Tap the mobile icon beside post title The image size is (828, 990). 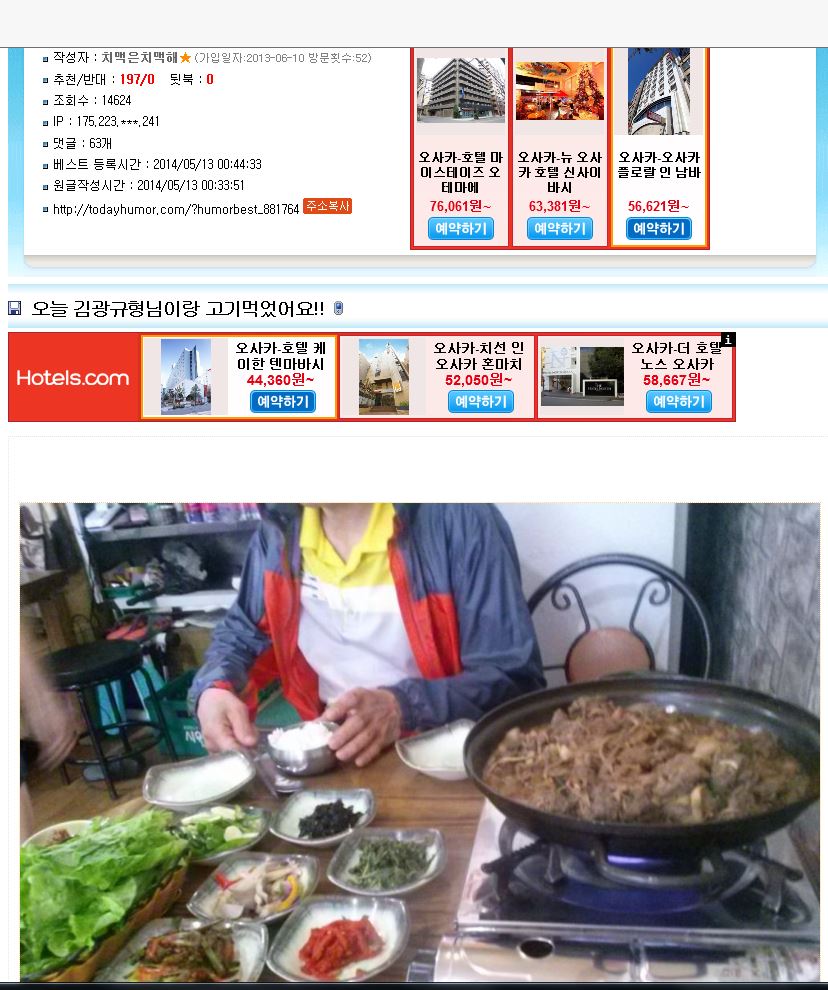click(338, 309)
